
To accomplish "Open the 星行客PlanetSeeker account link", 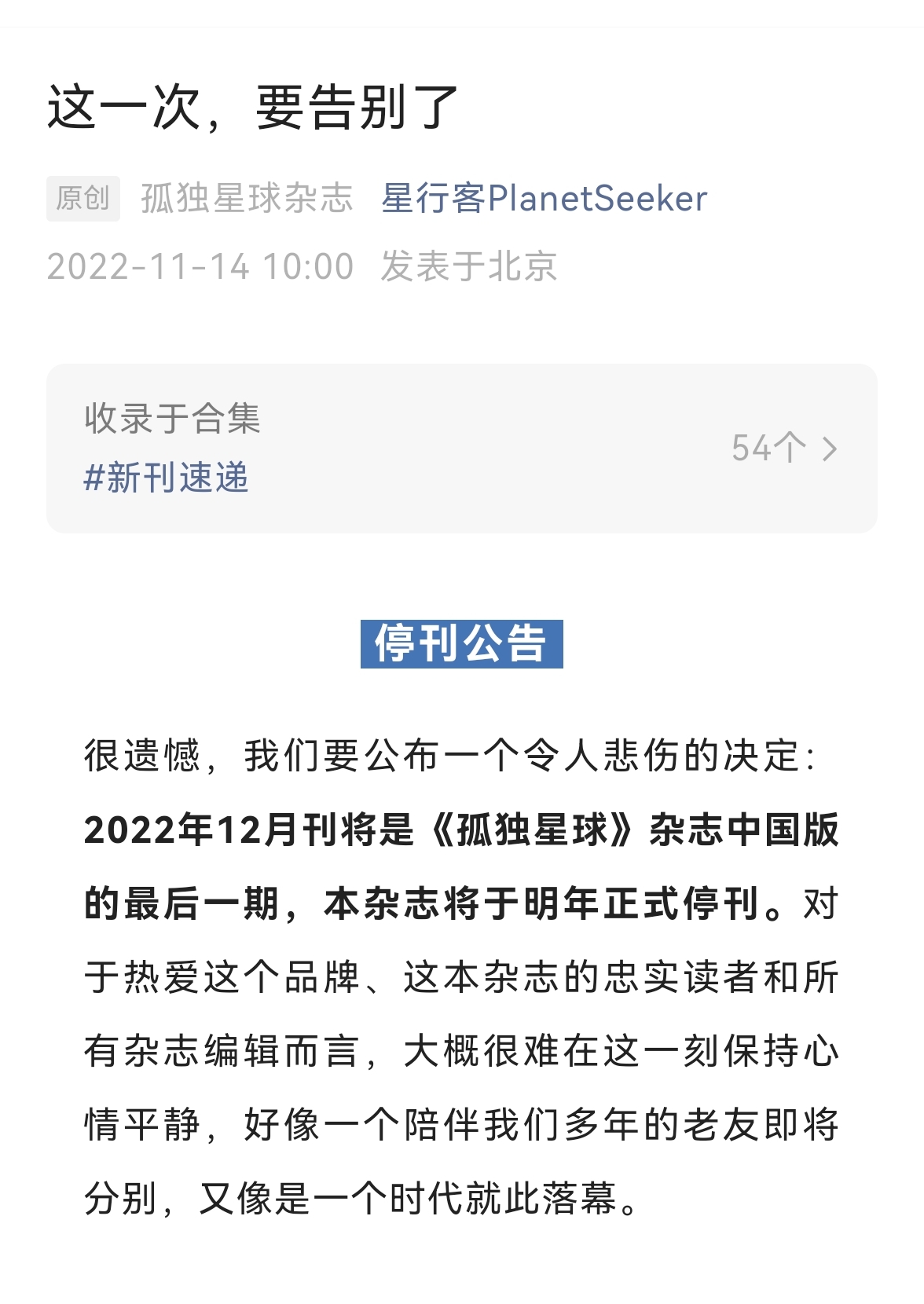I will coord(544,199).
